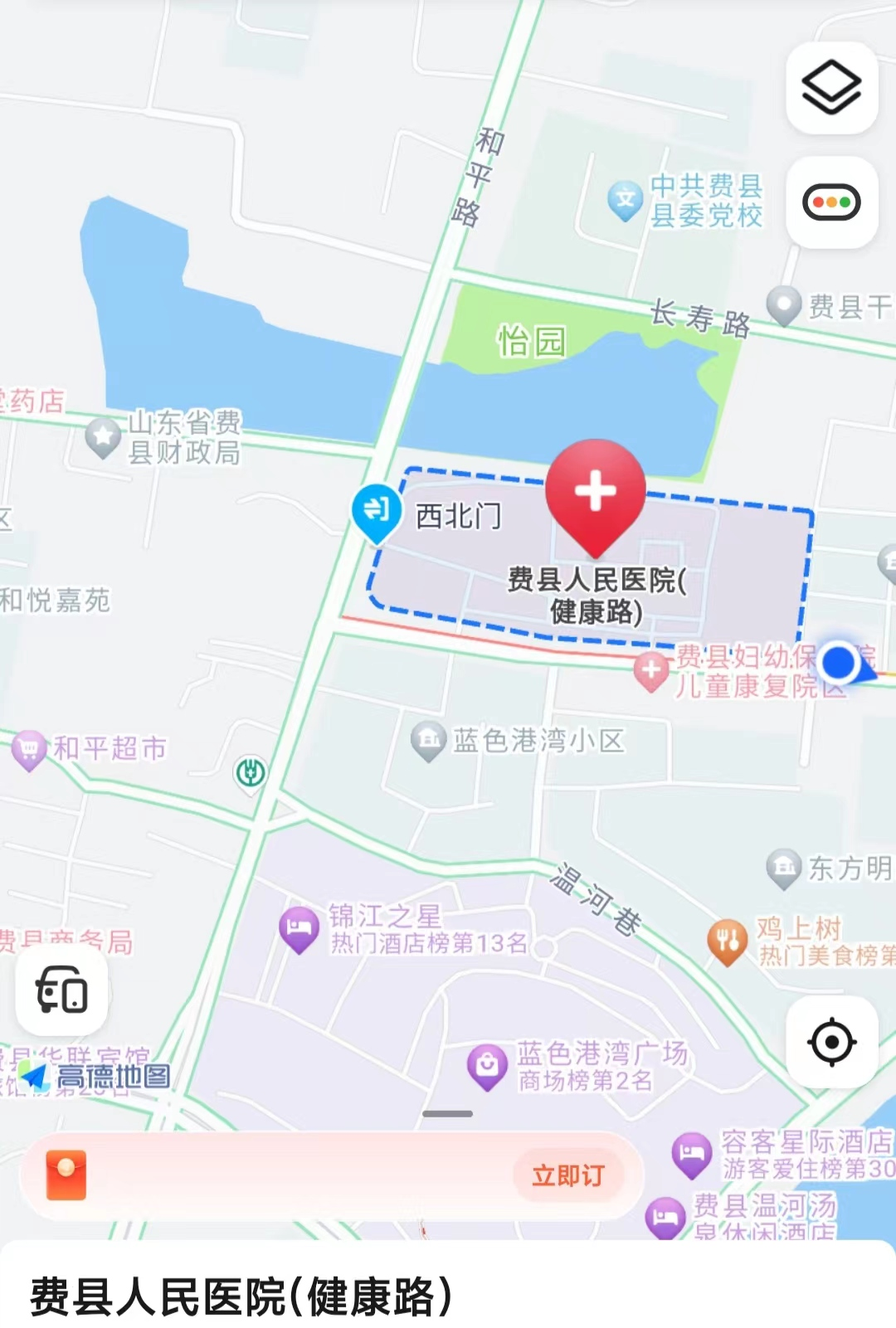Open the map layers button
Image resolution: width=896 pixels, height=1328 pixels.
(831, 88)
